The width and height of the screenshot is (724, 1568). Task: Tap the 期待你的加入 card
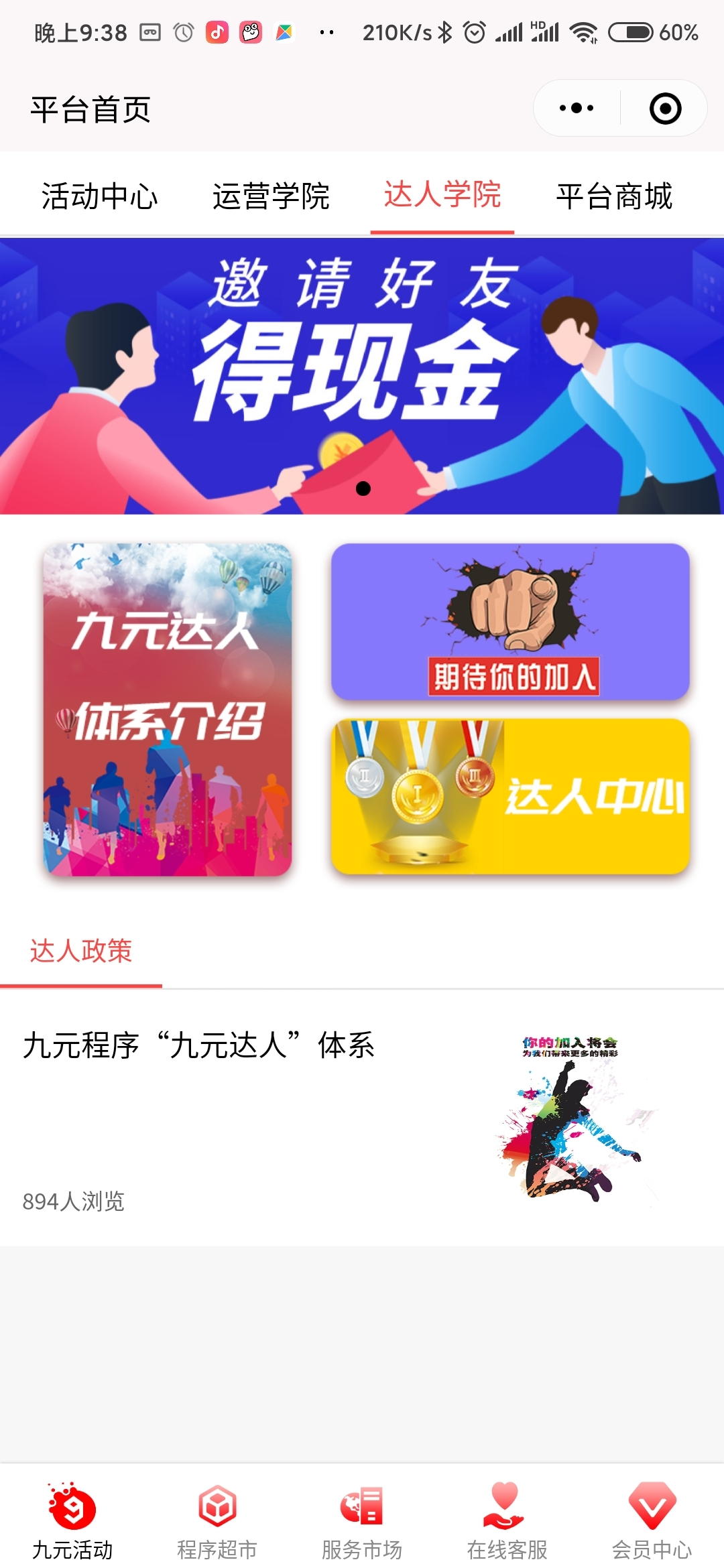click(510, 621)
